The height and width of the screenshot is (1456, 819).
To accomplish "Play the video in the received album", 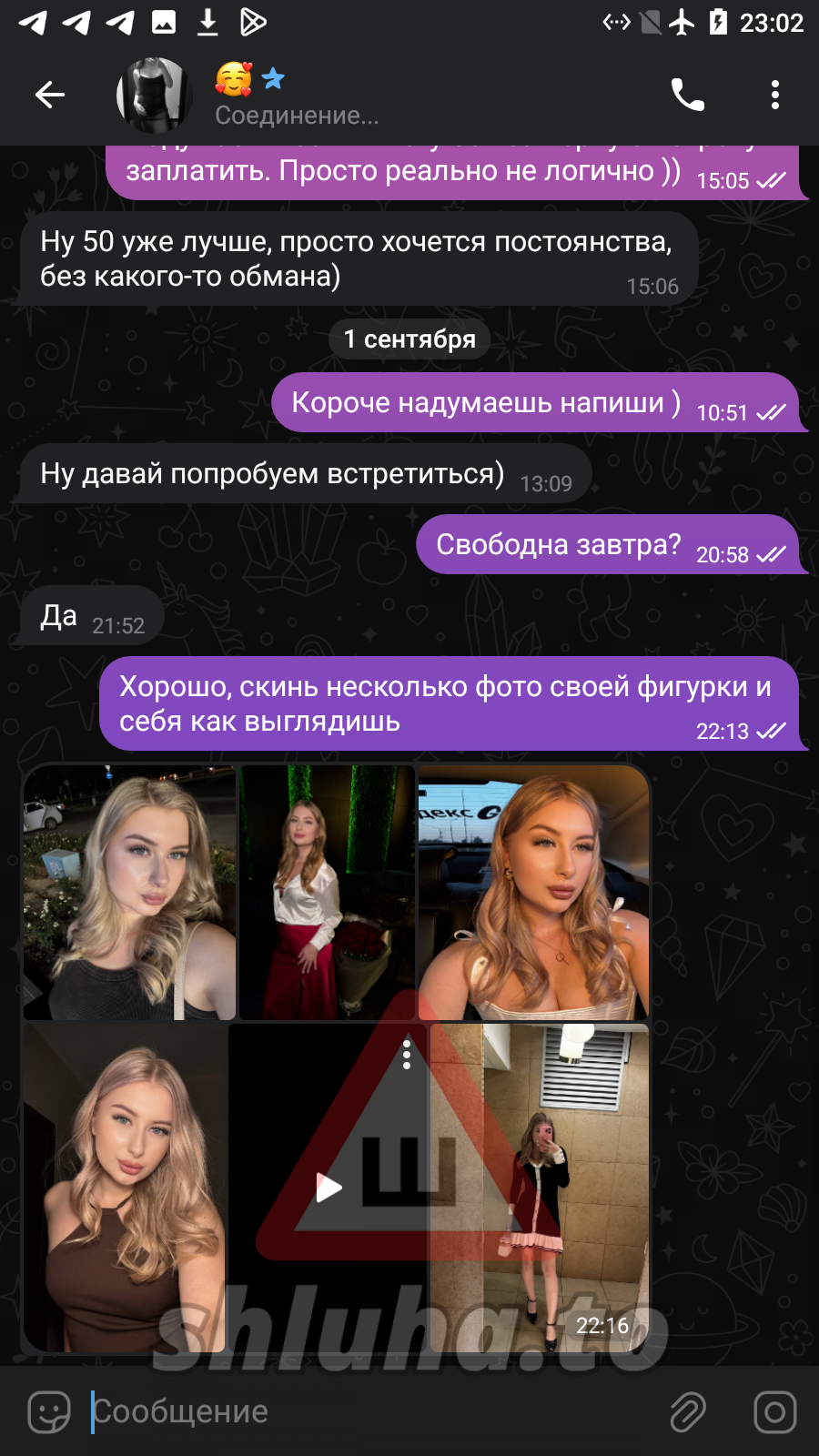I will tap(328, 1188).
